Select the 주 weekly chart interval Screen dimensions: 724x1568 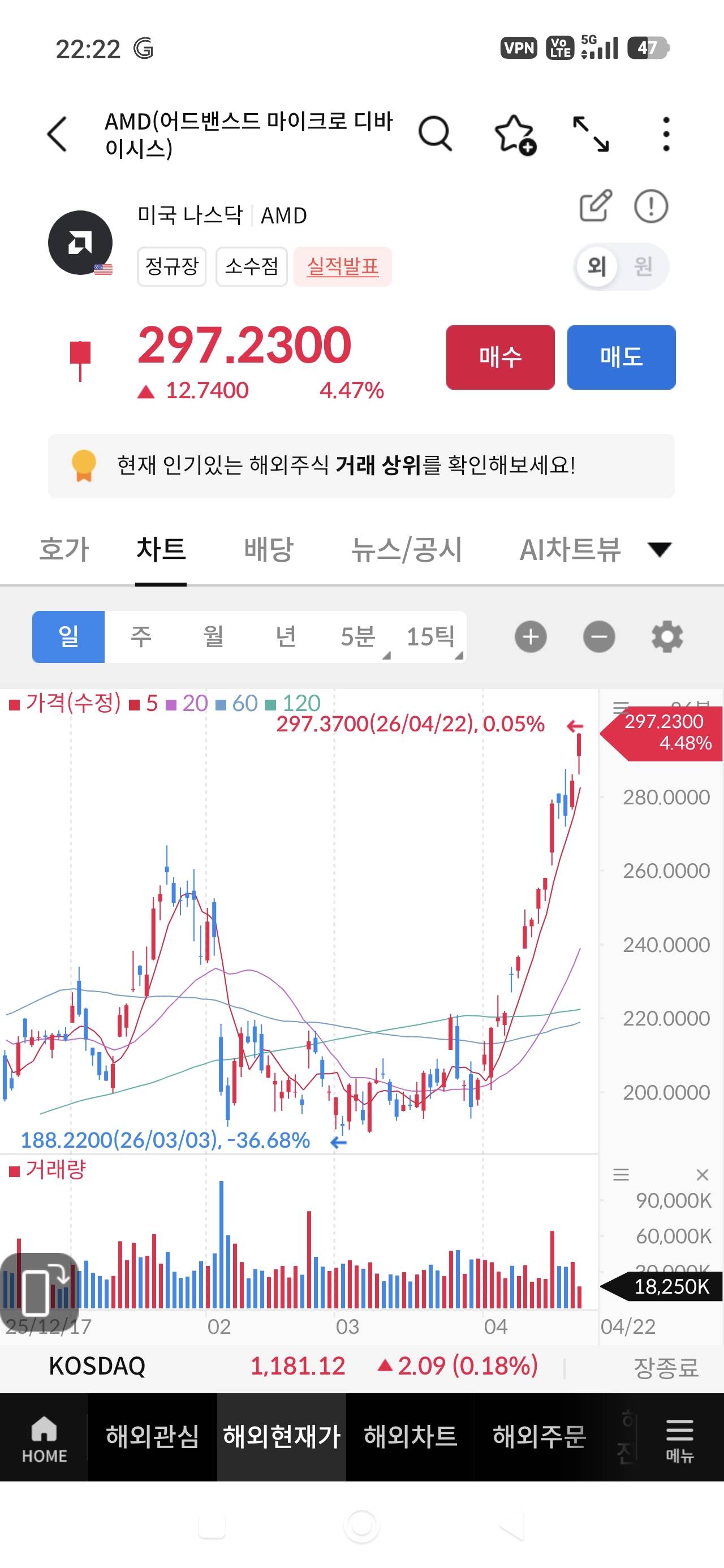(141, 637)
